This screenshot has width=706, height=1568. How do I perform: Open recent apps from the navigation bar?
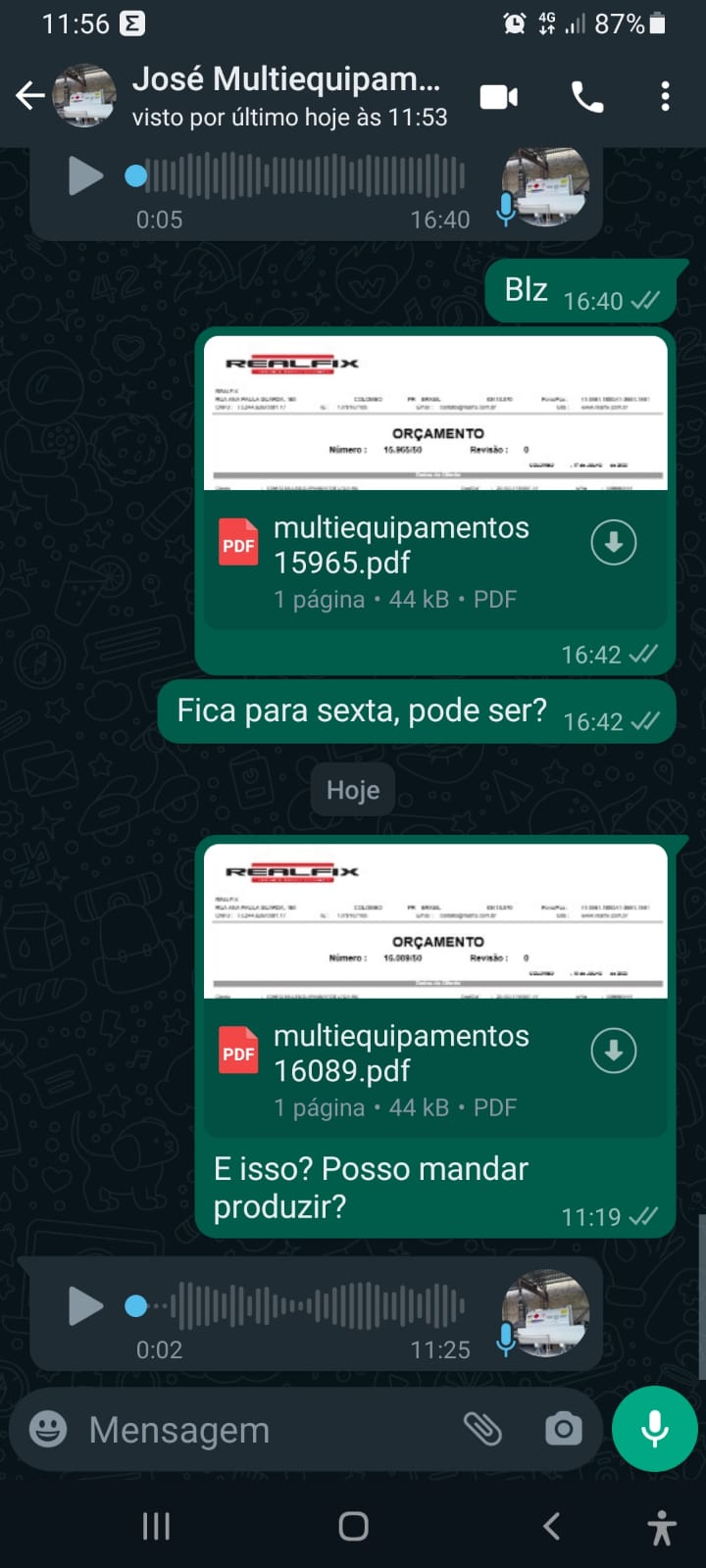(156, 1526)
